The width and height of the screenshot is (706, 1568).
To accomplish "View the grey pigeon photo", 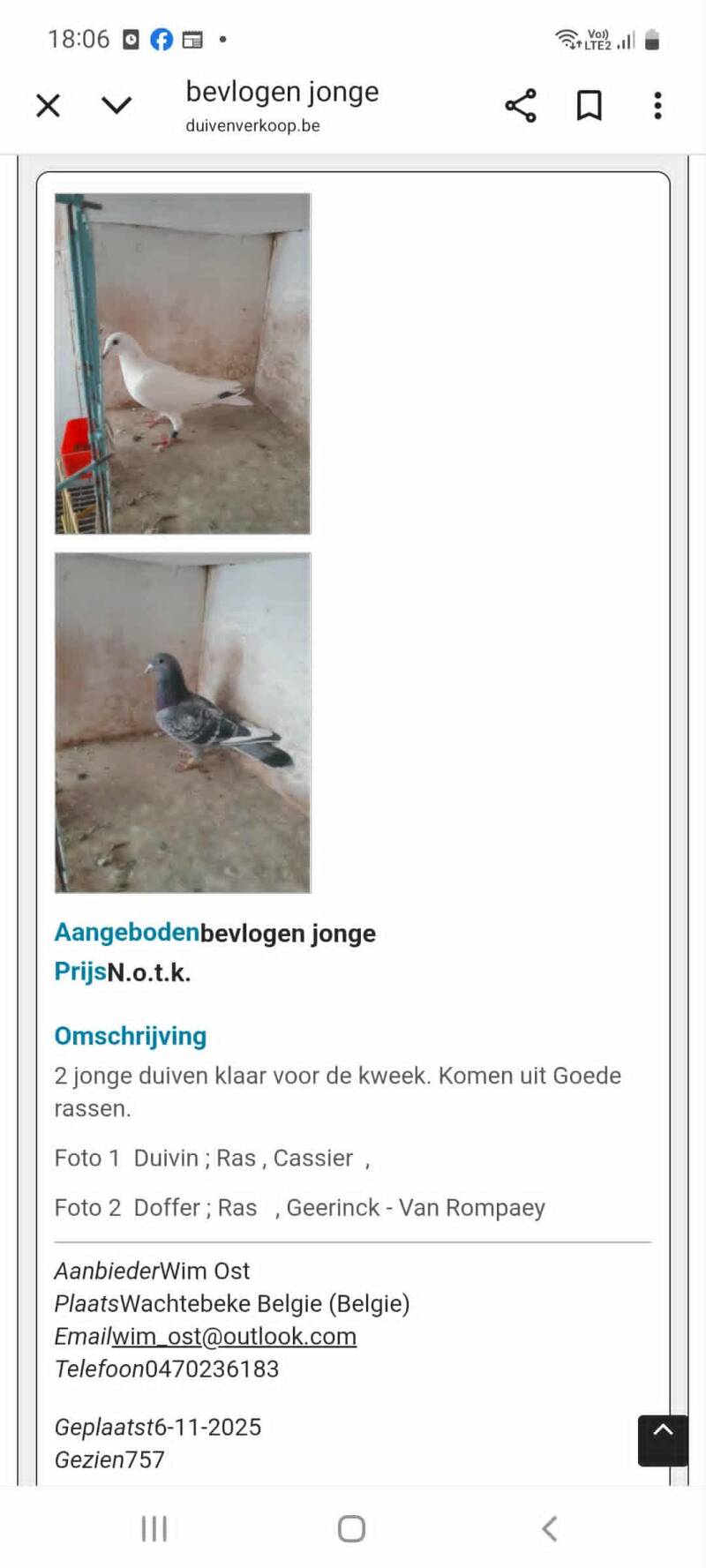I will (183, 723).
